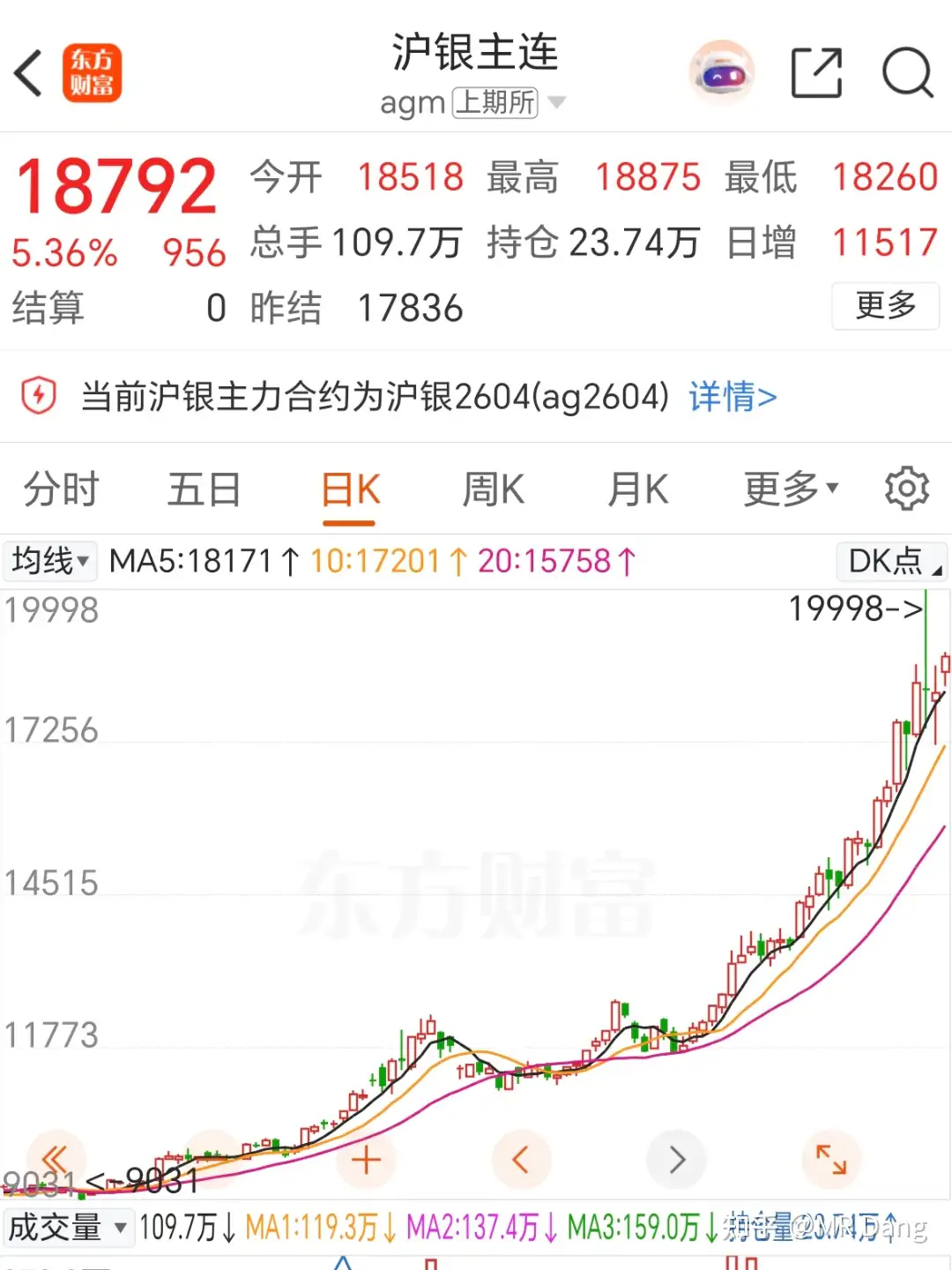Viewport: 952px width, 1270px height.
Task: Switch to the 周K weekly tab
Action: 493,488
